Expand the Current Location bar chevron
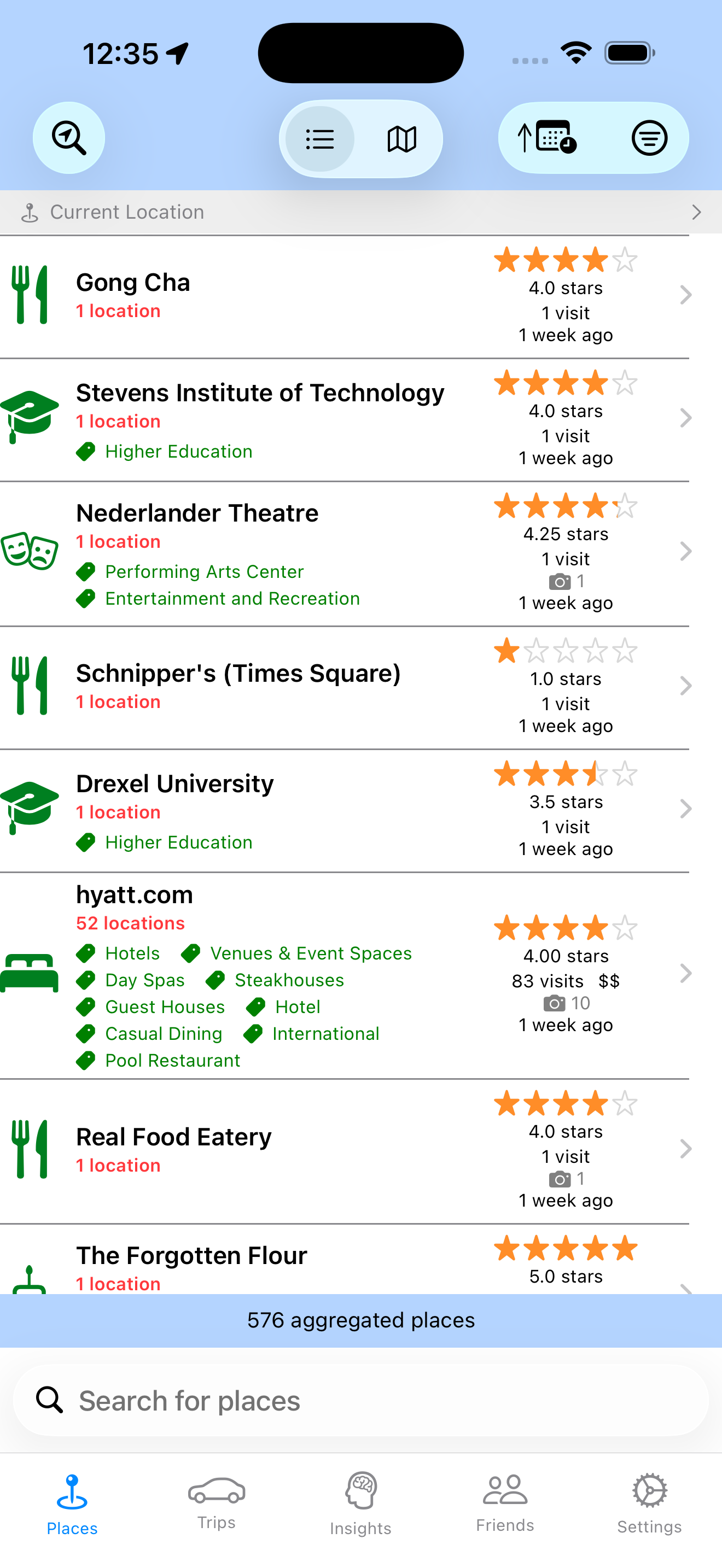This screenshot has height=1568, width=722. 696,212
